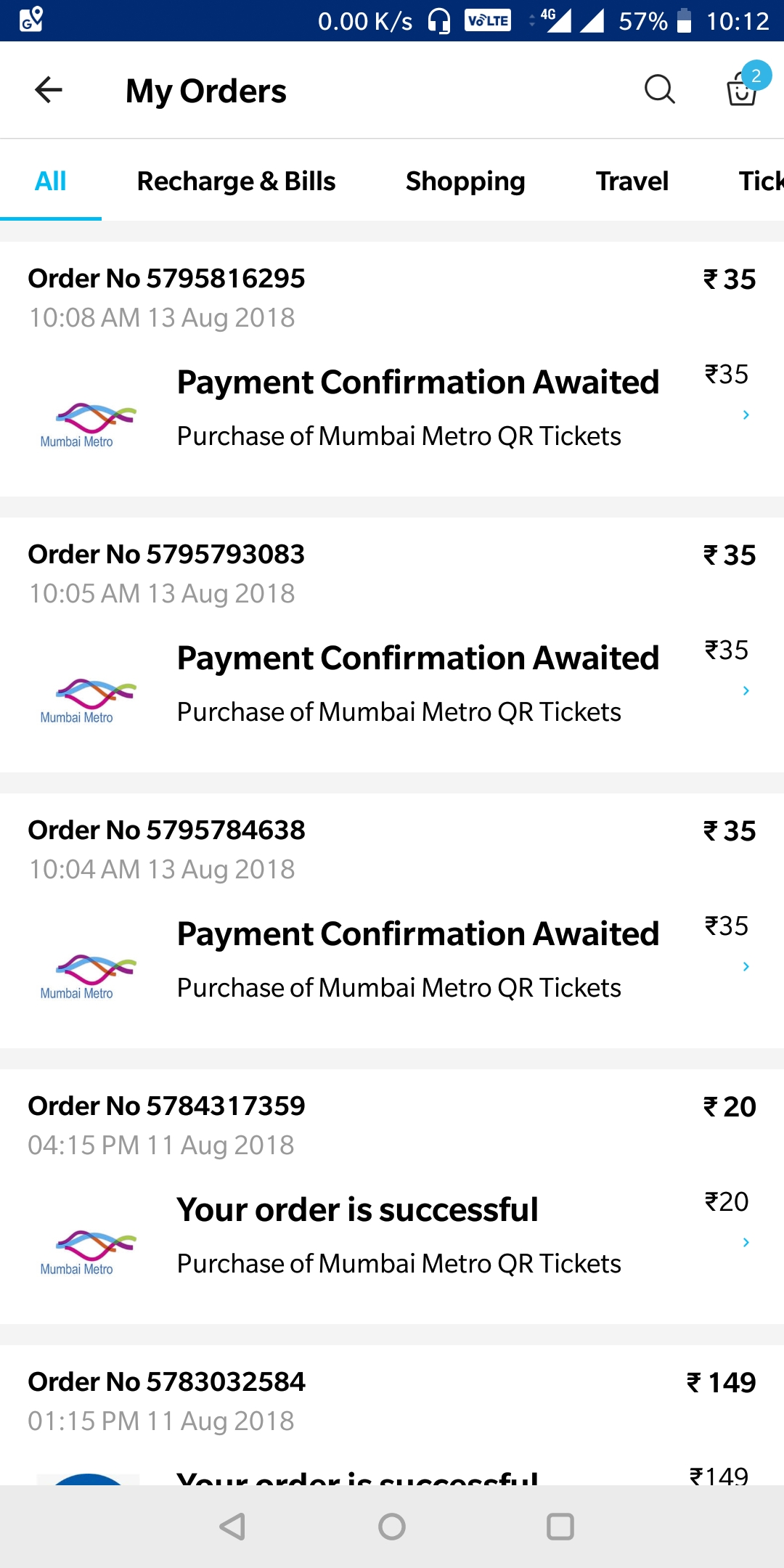This screenshot has height=1568, width=784.
Task: Open recent apps from navigation bar
Action: click(560, 1527)
